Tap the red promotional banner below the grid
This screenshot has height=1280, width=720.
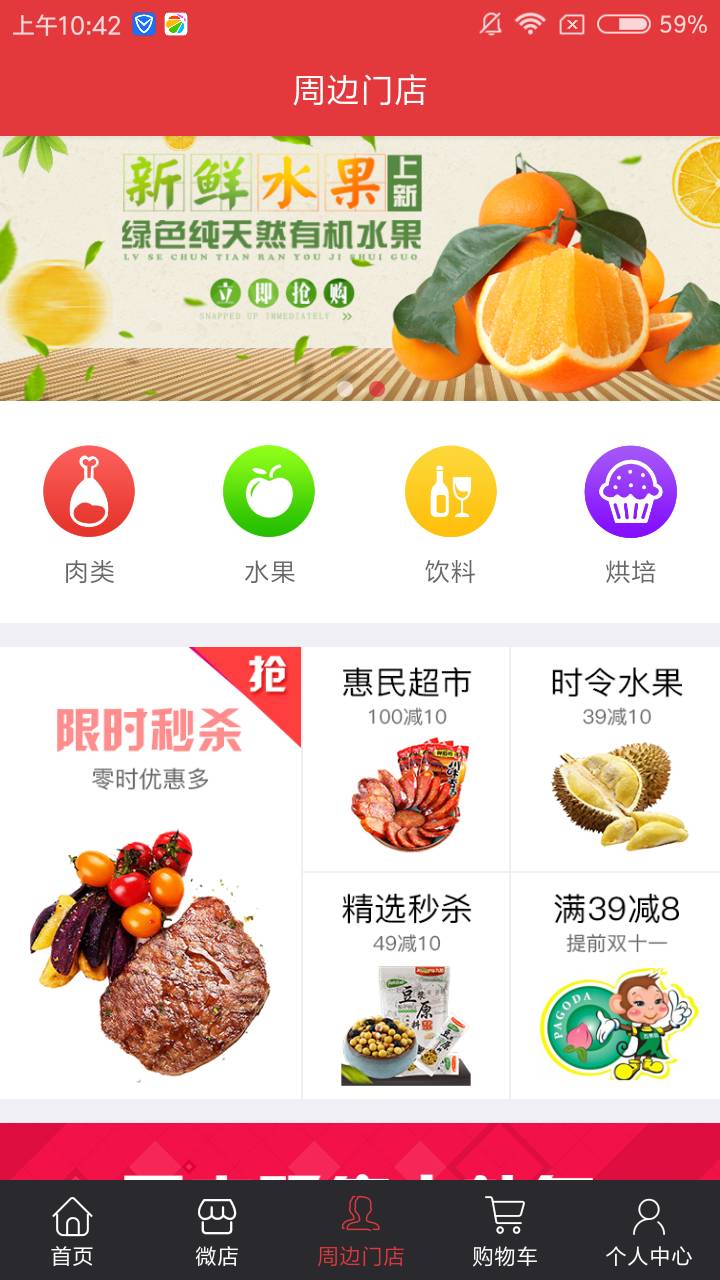[x=360, y=1152]
